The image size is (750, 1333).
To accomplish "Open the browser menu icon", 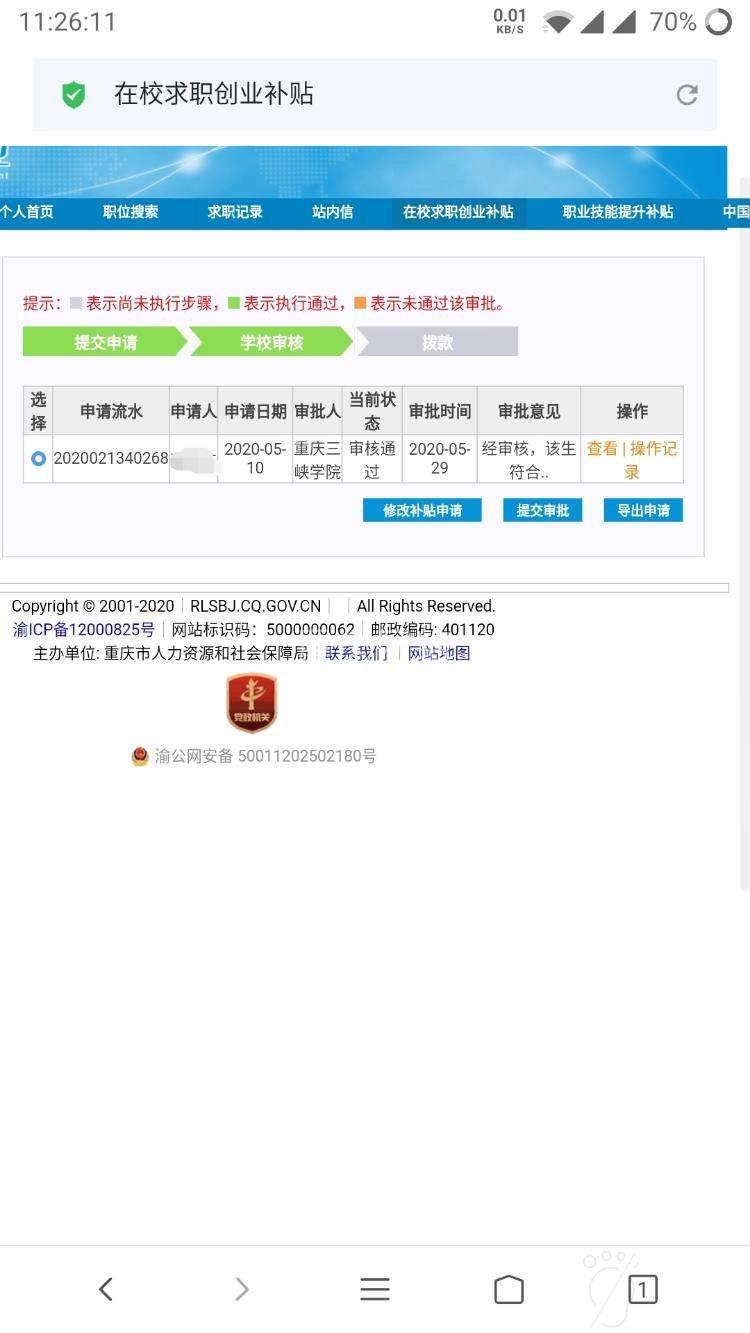I will (375, 1289).
